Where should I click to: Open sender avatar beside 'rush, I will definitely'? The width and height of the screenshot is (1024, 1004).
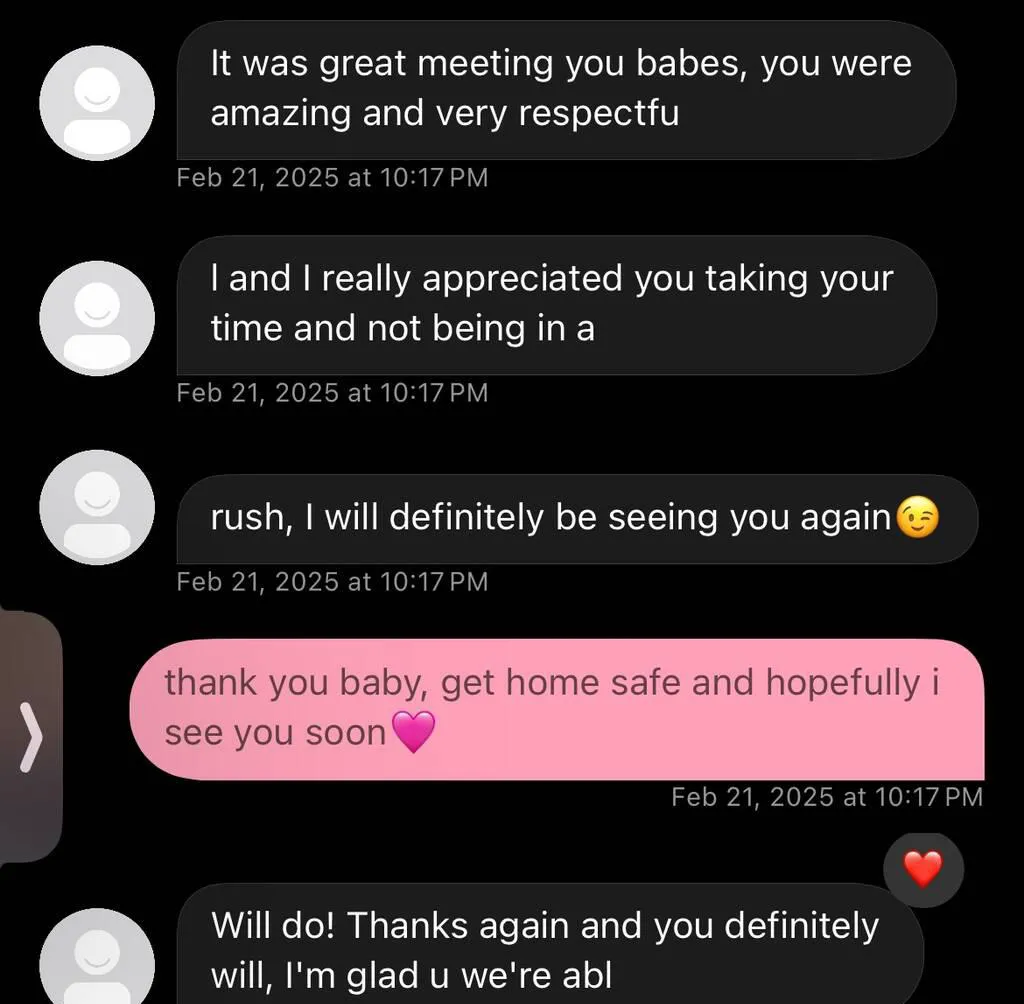pyautogui.click(x=97, y=508)
